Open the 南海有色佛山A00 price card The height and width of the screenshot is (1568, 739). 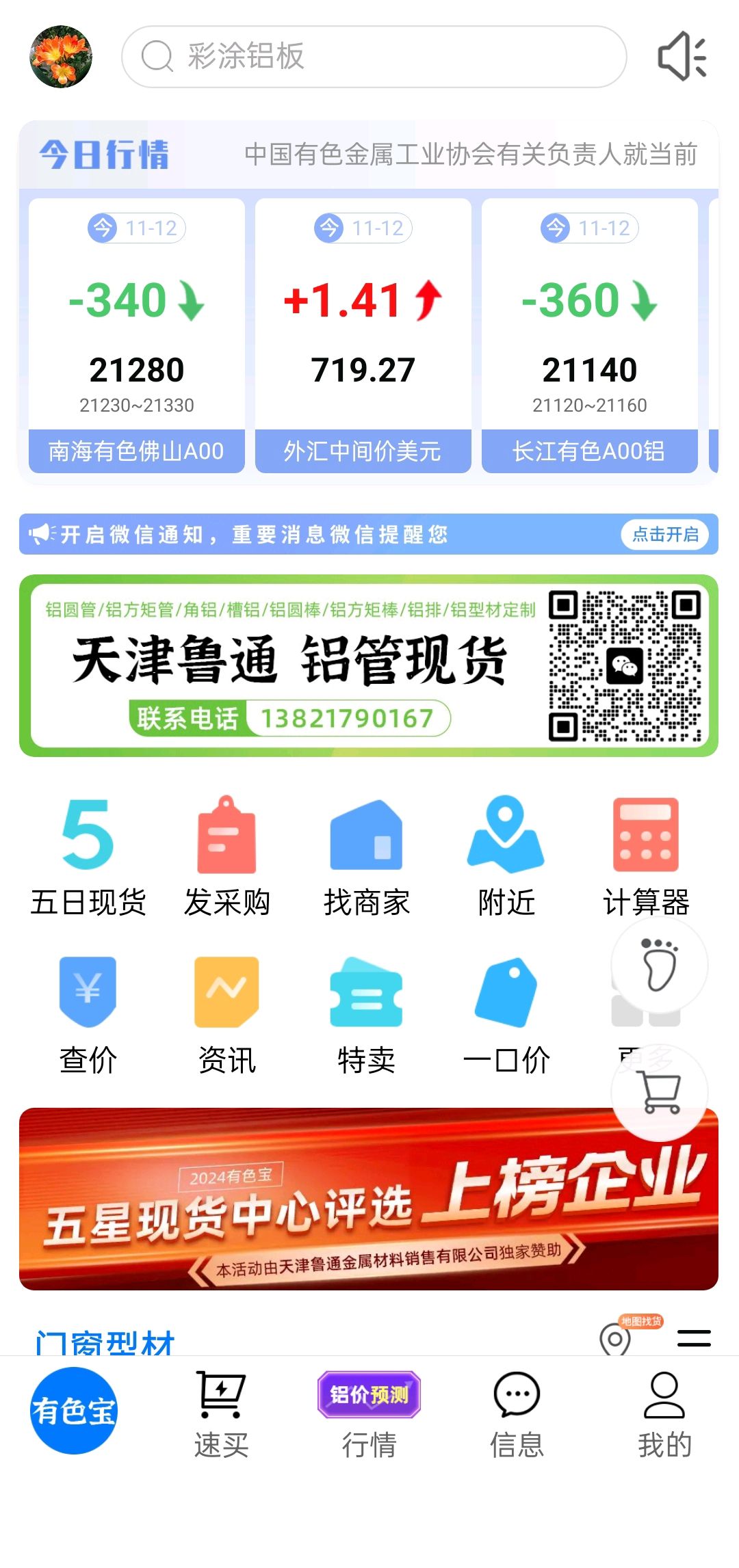137,335
